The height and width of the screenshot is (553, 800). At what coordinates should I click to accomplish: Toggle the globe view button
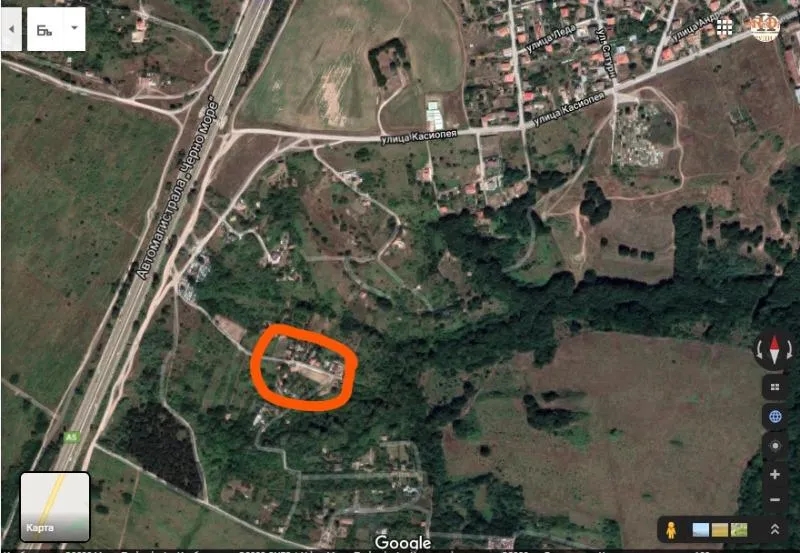pos(775,416)
